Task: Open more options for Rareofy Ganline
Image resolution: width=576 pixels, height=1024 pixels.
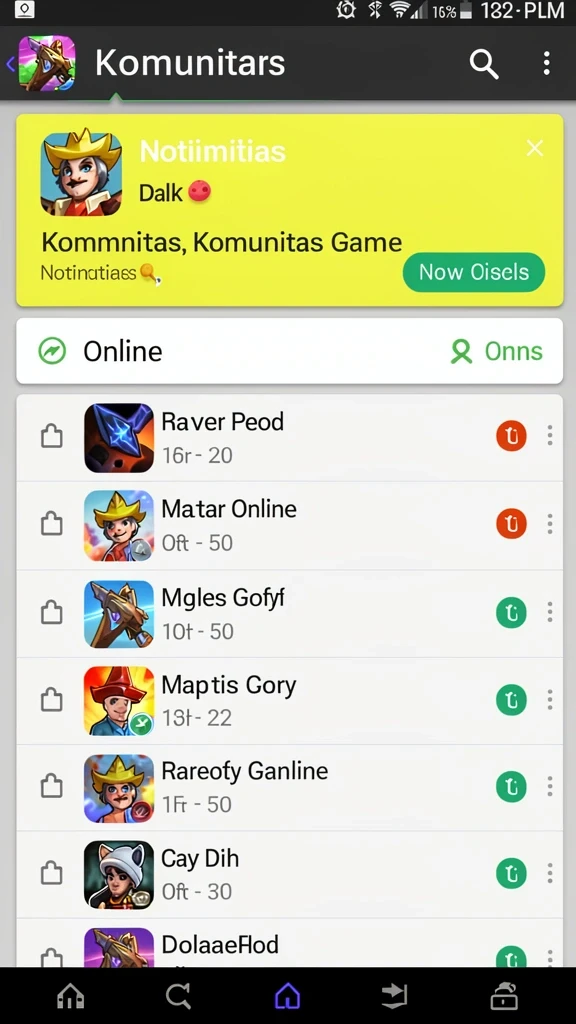Action: (550, 786)
